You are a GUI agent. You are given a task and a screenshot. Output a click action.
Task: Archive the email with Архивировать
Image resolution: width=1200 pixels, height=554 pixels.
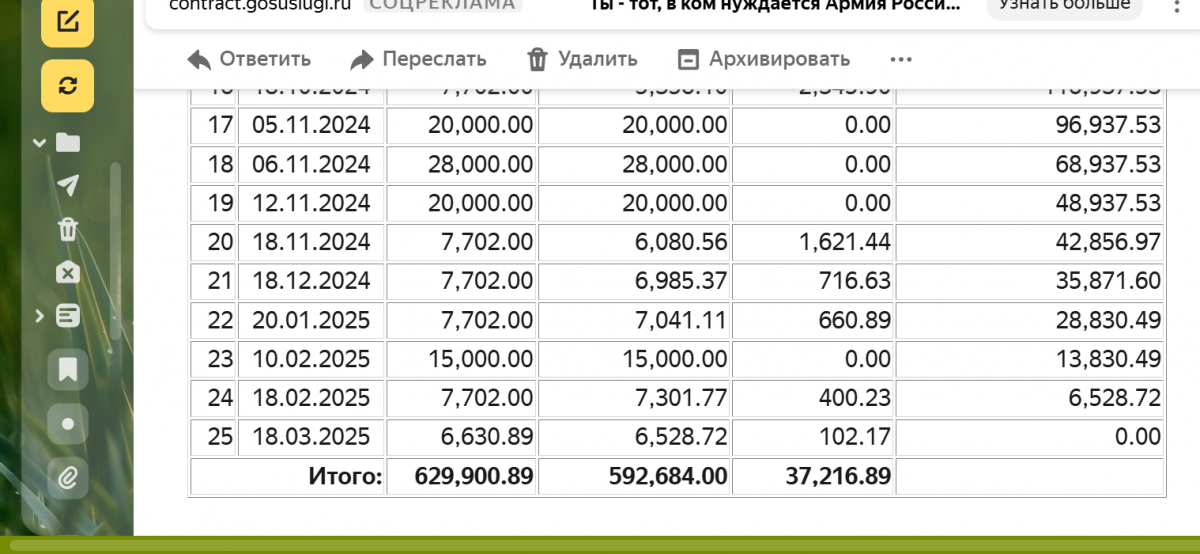tap(763, 59)
